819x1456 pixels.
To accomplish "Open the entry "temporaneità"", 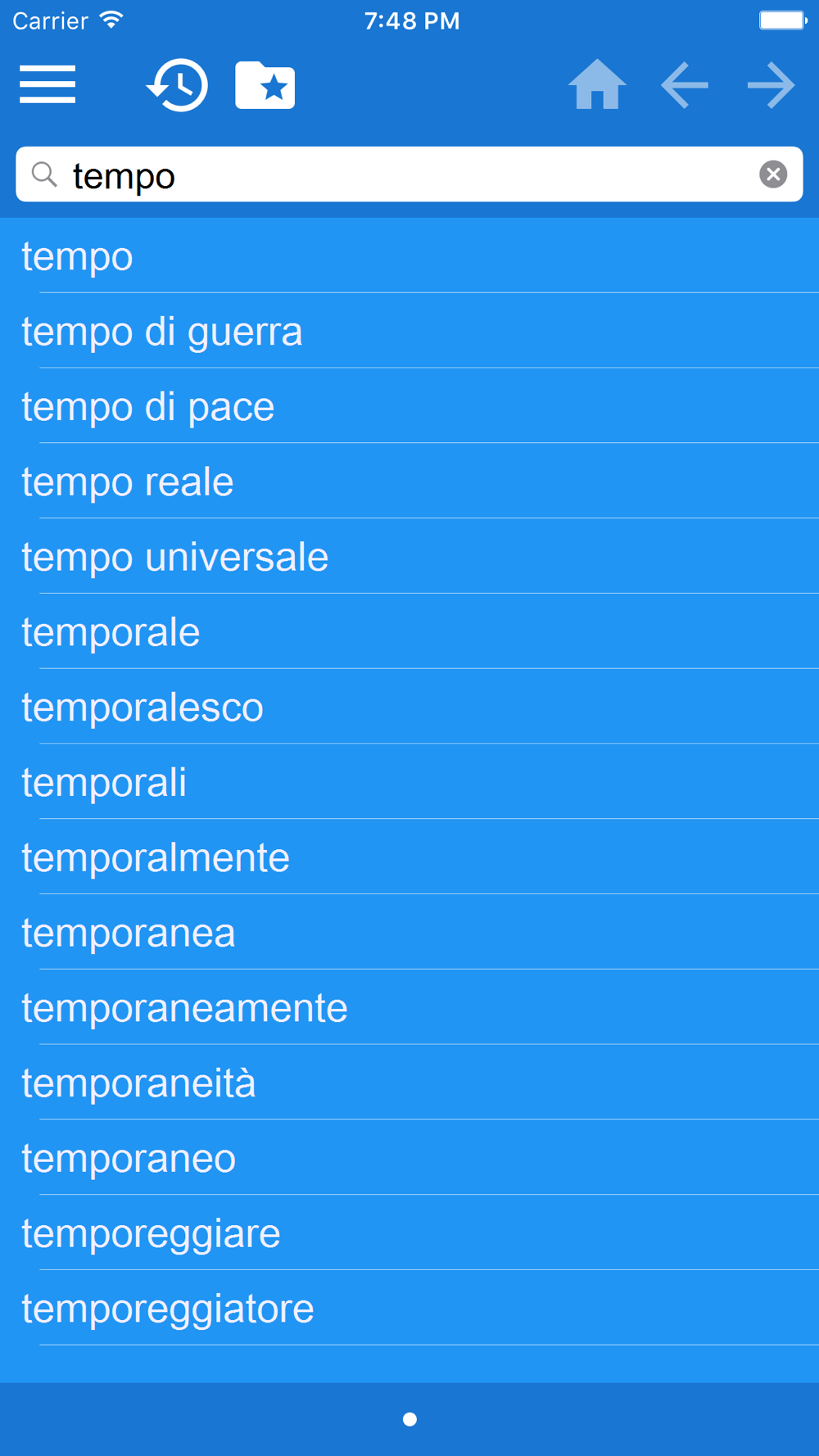I will 409,1083.
